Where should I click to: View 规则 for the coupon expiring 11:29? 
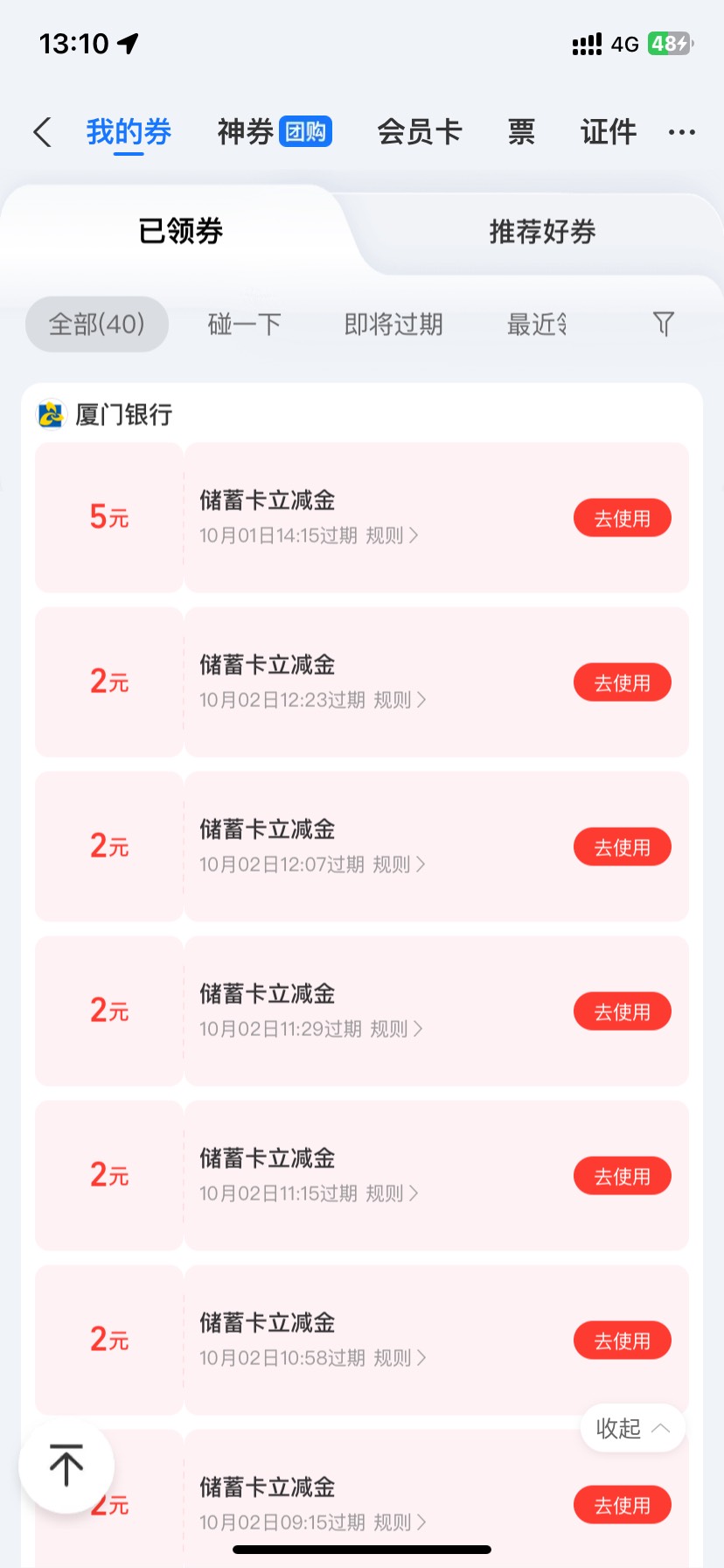point(396,1029)
